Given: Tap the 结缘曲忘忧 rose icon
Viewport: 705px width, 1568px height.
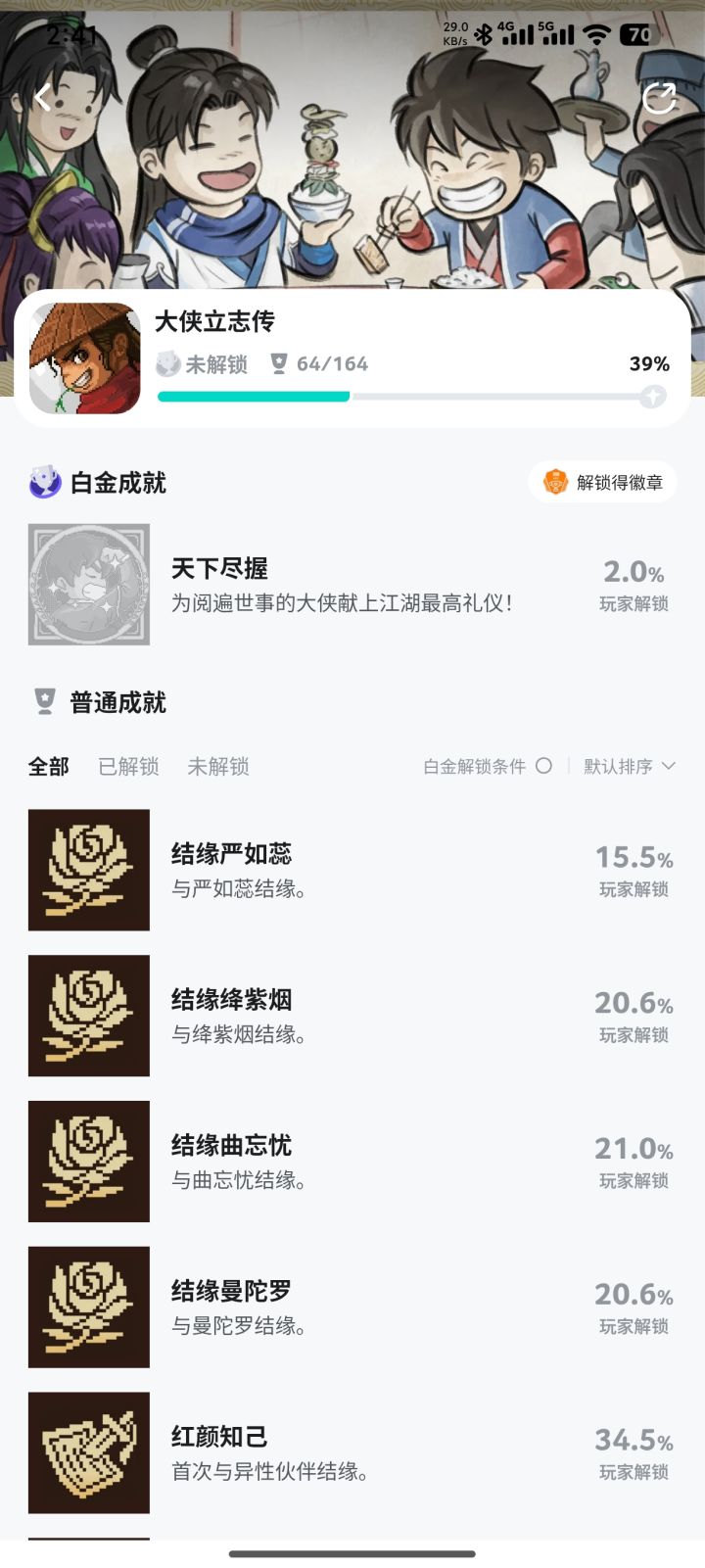Looking at the screenshot, I should pos(88,1162).
